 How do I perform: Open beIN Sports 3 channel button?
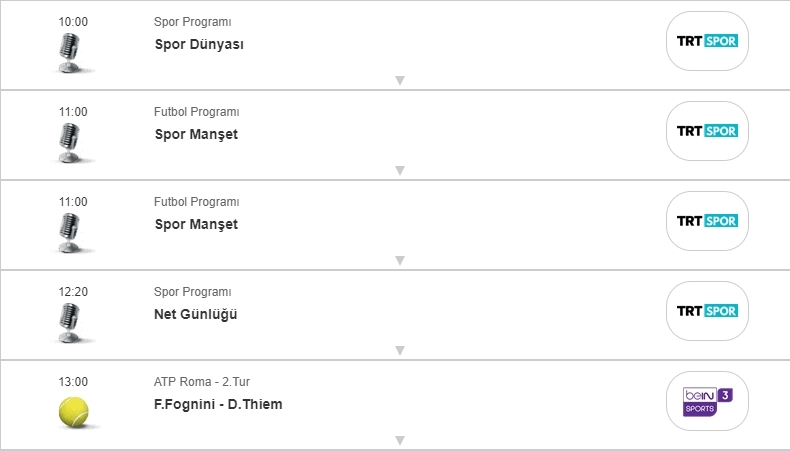(x=707, y=401)
